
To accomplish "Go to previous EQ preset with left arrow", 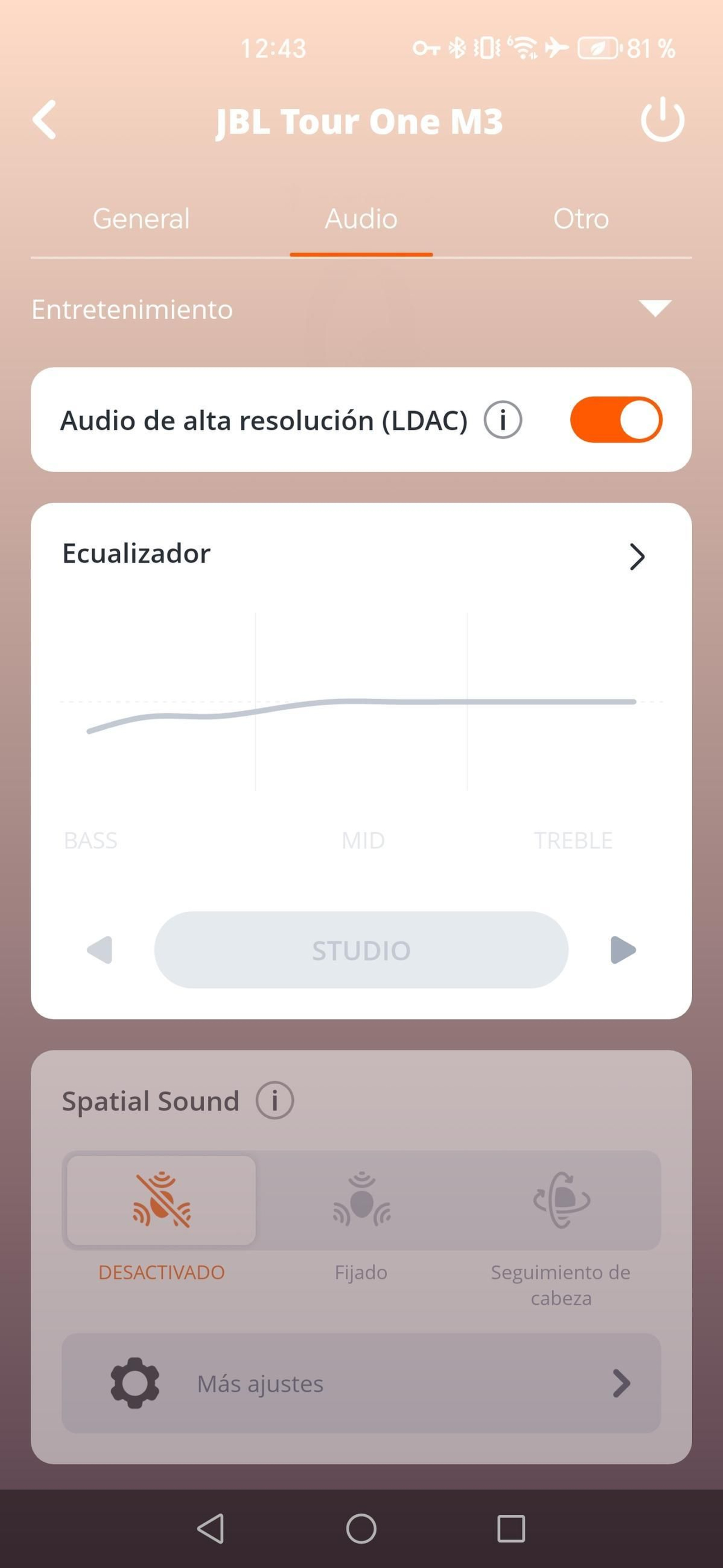I will point(100,950).
